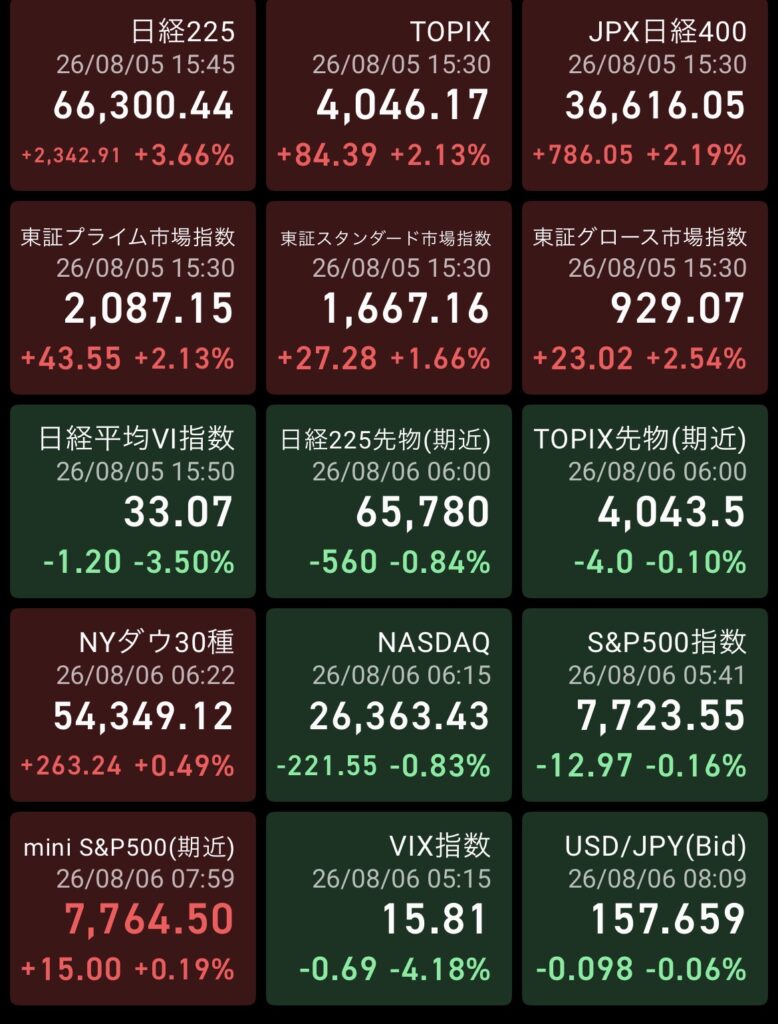Viewport: 778px width, 1024px height.
Task: View 東証プライム市場指数 details
Action: click(x=133, y=298)
